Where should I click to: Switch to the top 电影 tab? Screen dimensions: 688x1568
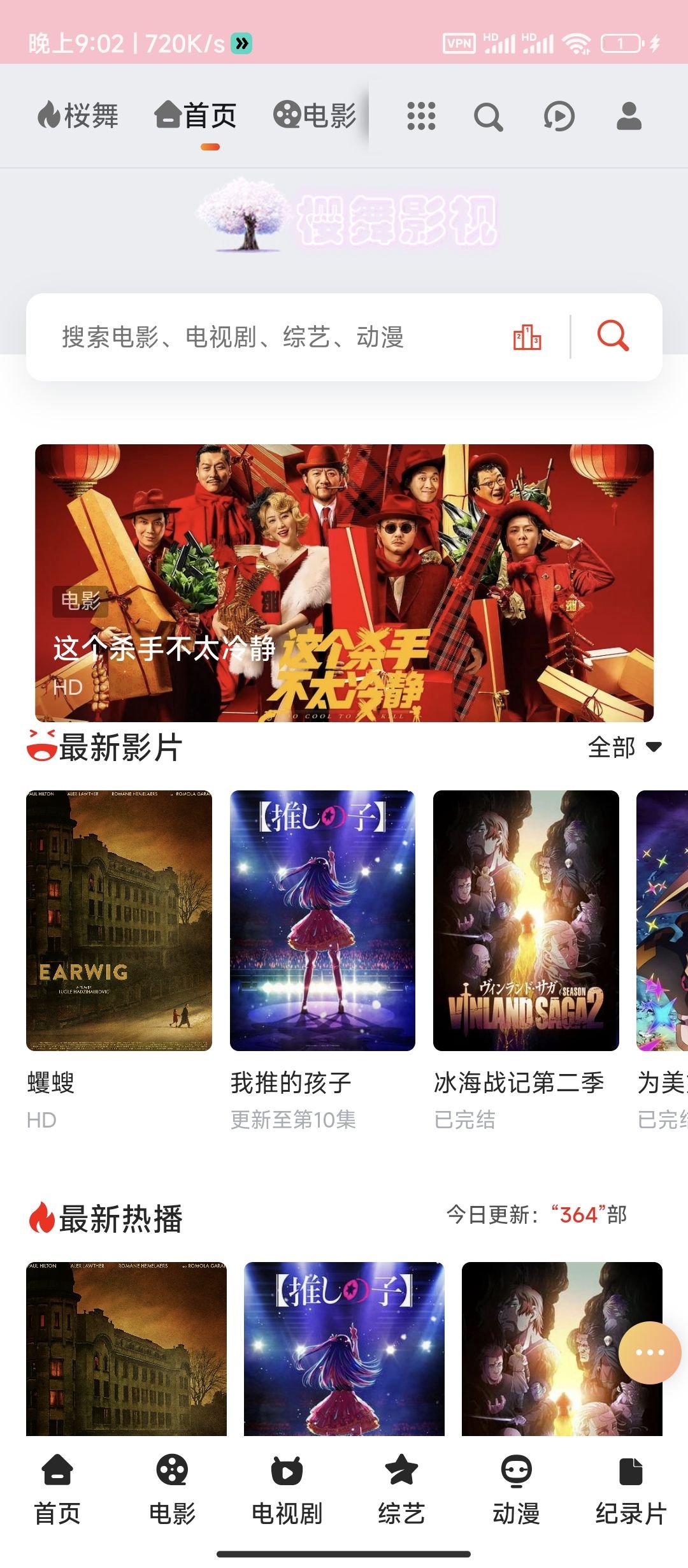(x=315, y=116)
